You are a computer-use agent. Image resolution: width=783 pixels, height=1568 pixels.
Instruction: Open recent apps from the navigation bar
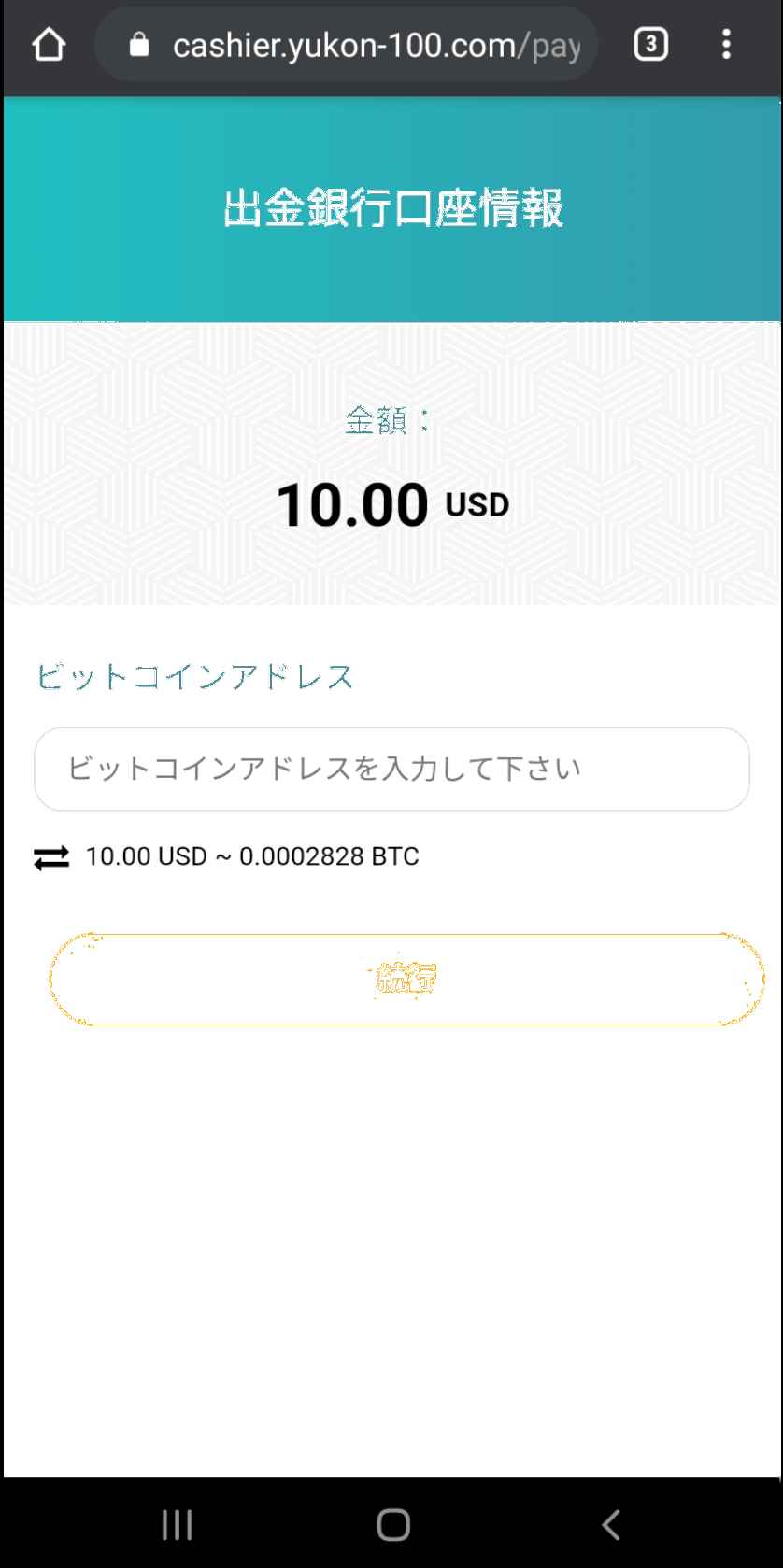tap(177, 1524)
